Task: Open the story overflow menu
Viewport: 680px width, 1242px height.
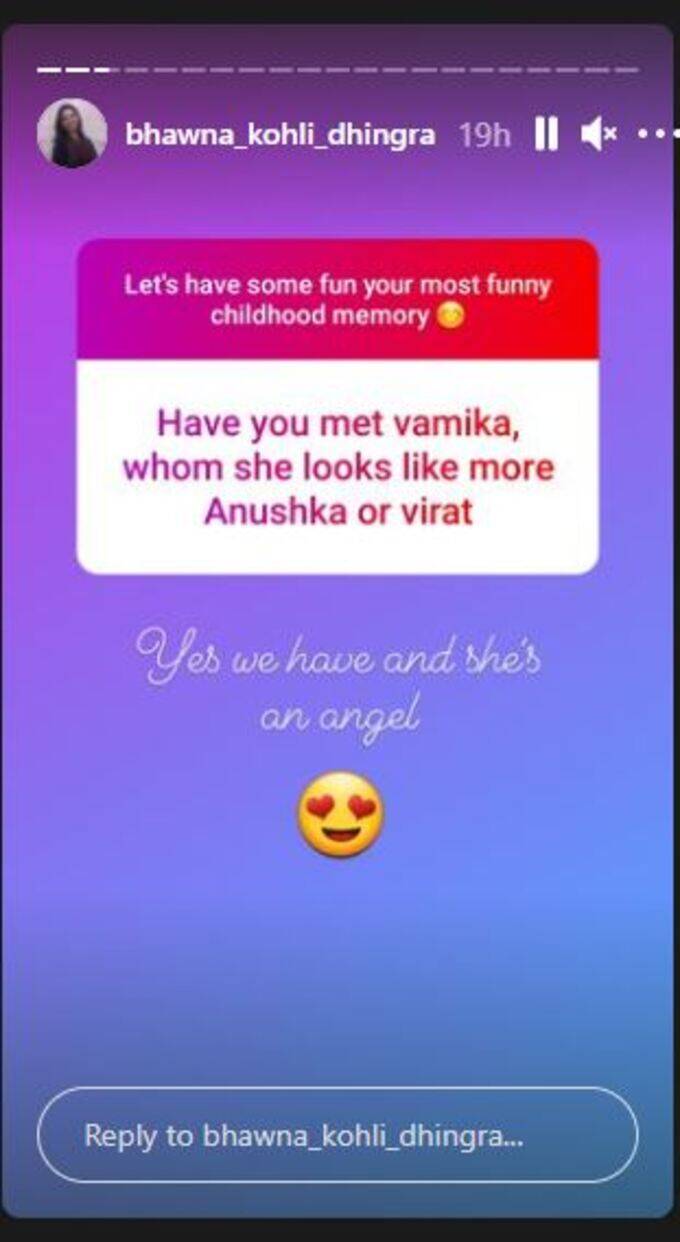Action: pyautogui.click(x=655, y=133)
